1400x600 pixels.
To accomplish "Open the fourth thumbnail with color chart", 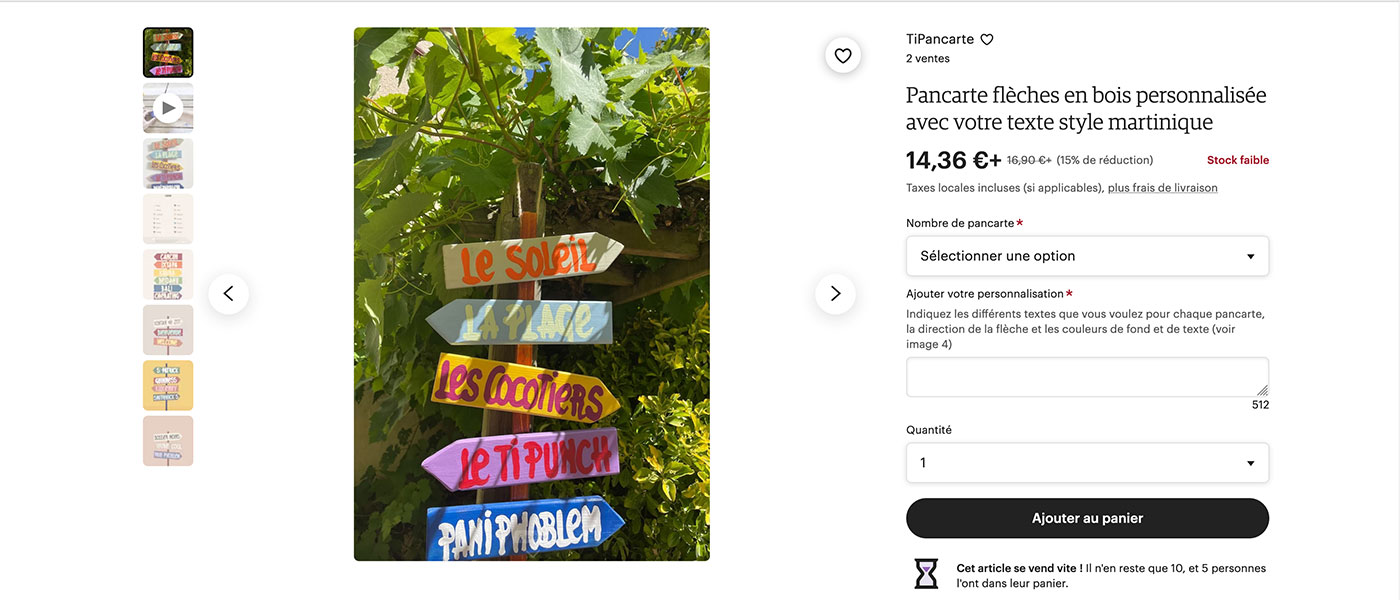I will coord(168,219).
